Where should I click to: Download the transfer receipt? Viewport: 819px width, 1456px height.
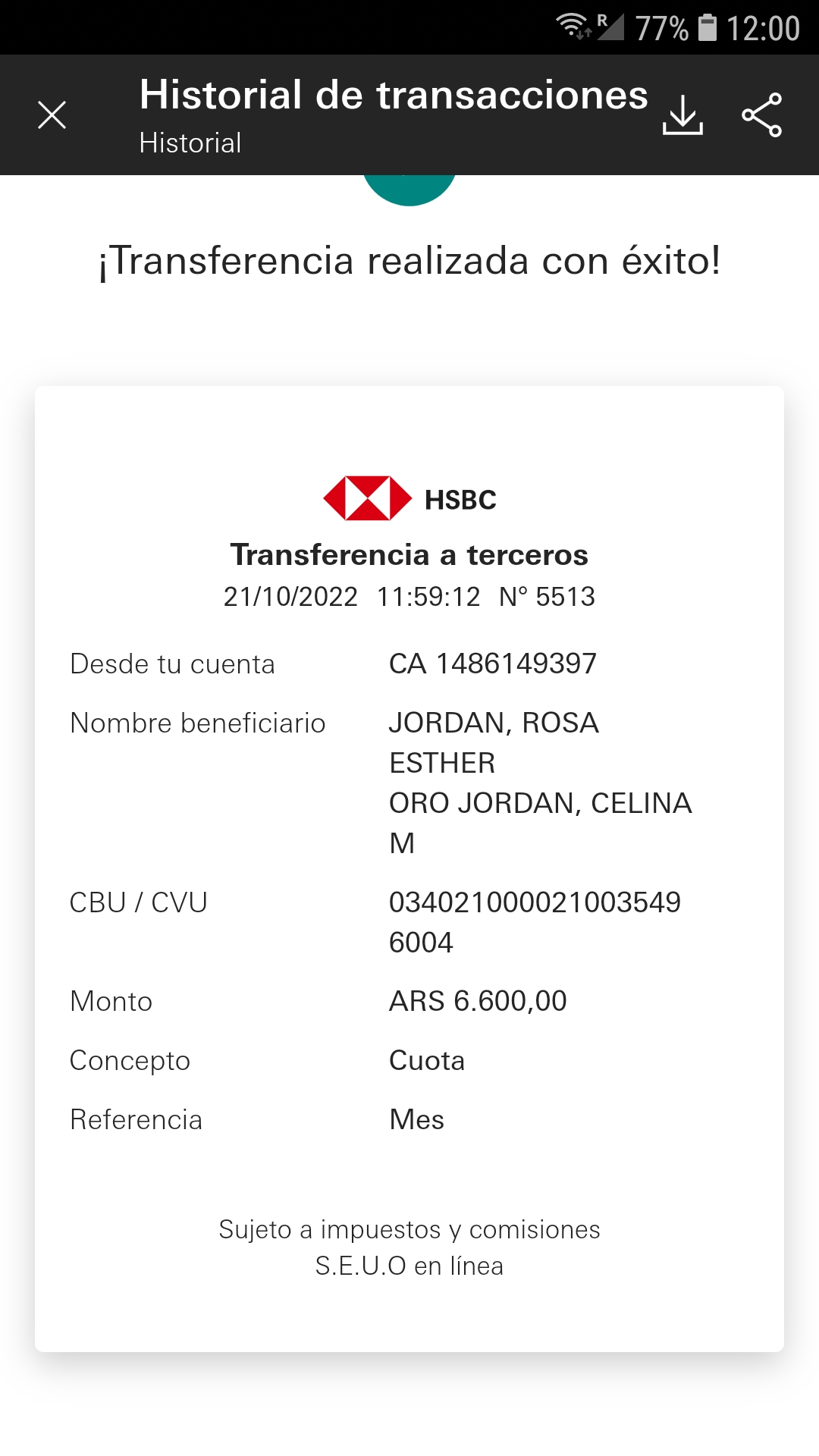pos(682,115)
